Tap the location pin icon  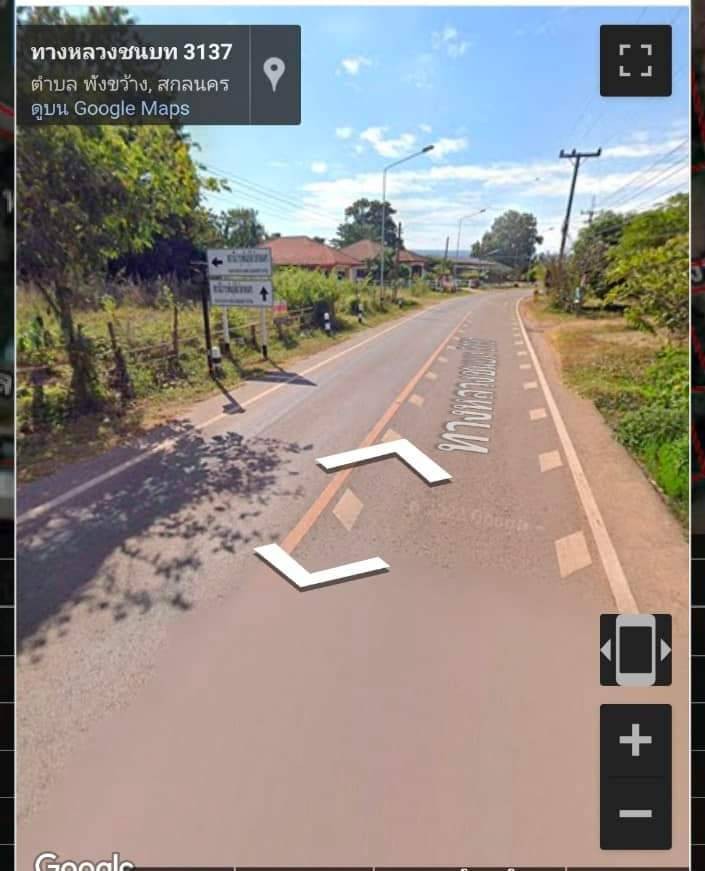[x=274, y=74]
